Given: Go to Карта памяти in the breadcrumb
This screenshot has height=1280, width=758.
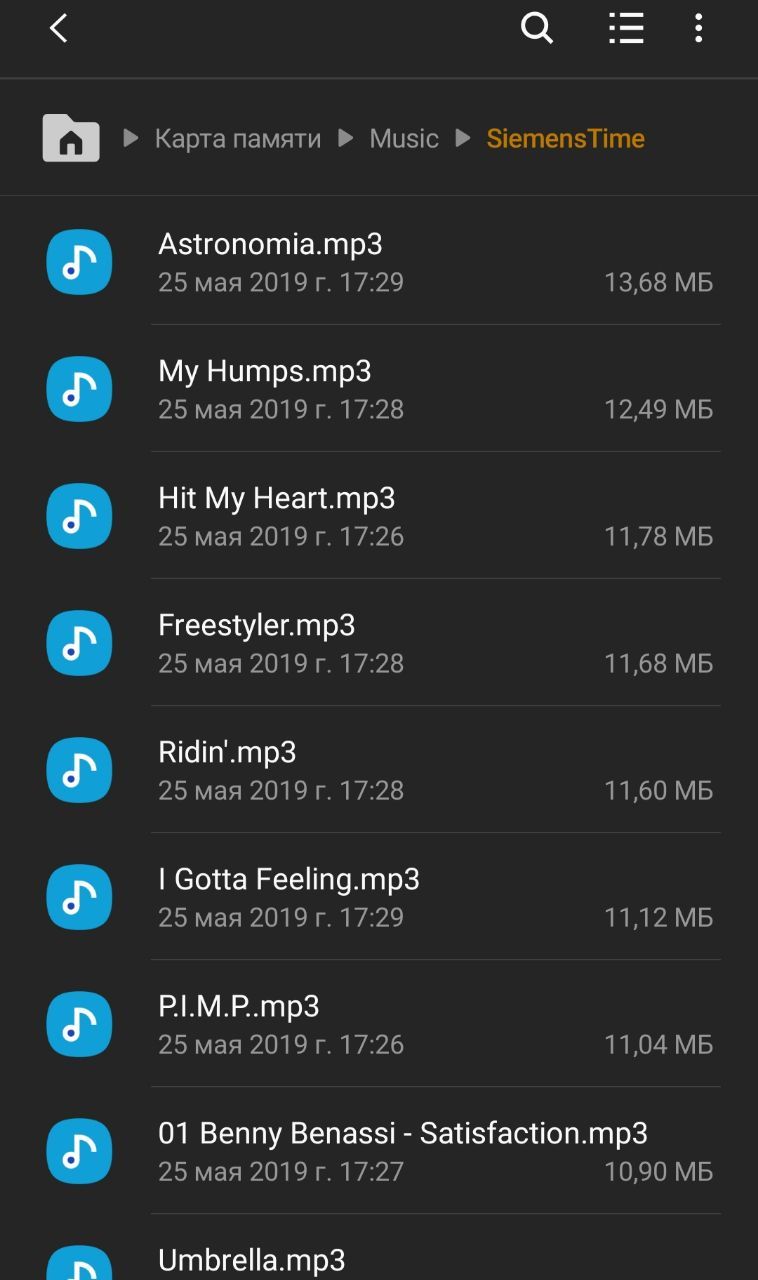Looking at the screenshot, I should click(x=238, y=138).
